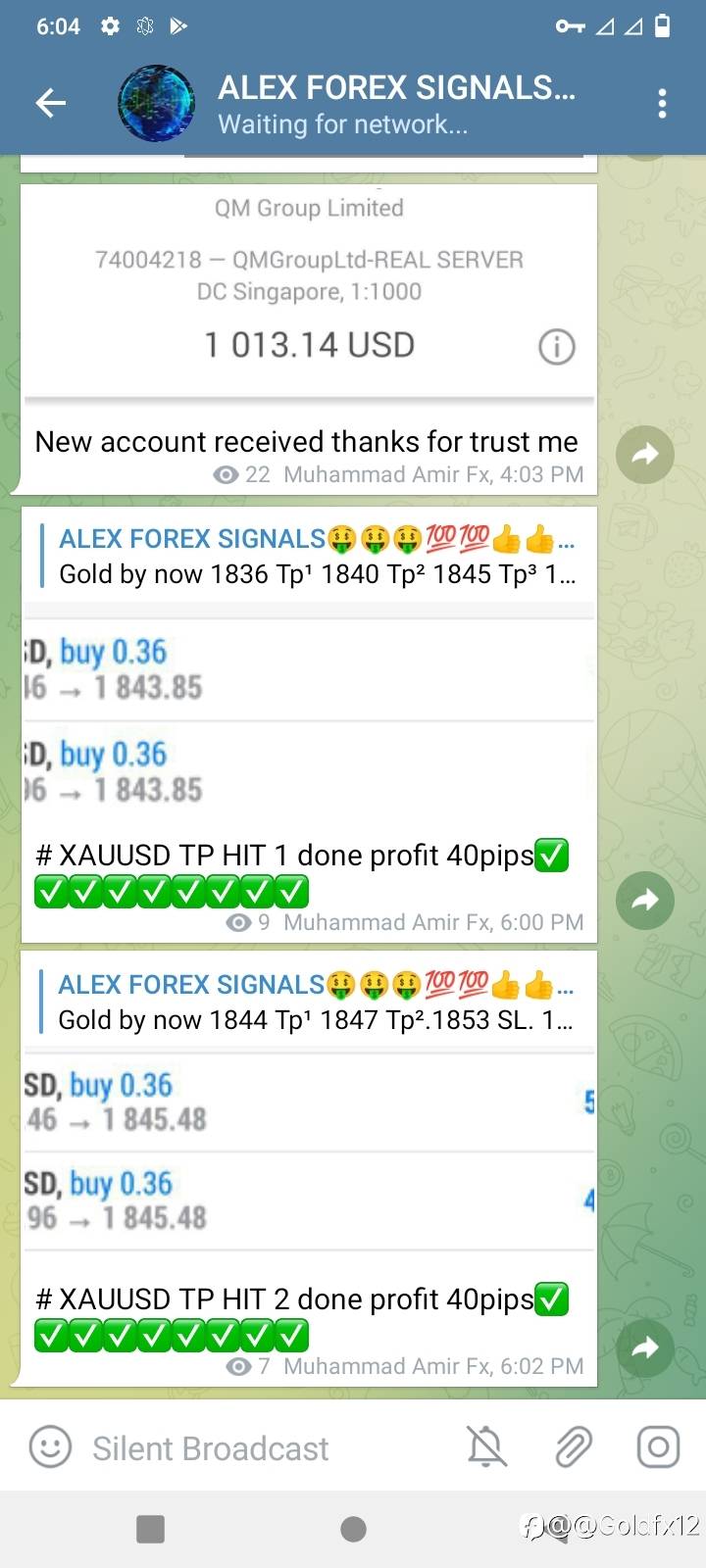Tap the system home button
Screen dimensions: 706x1568
(x=353, y=1529)
